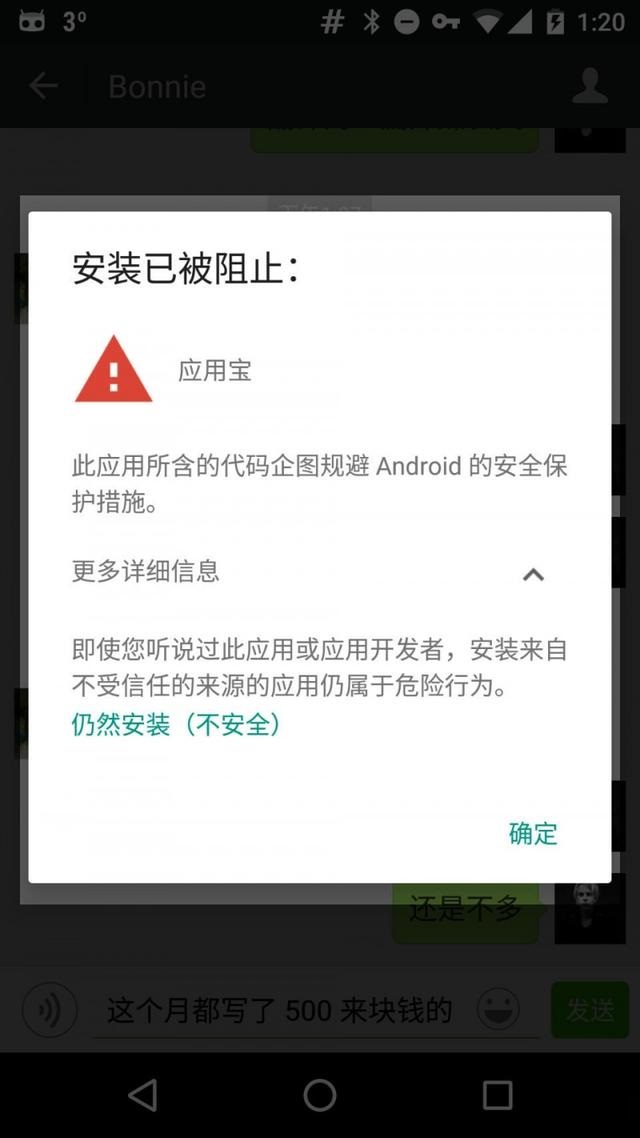Screen dimensions: 640x1138
Task: Go back with the navigation bar
Action: tap(142, 1094)
